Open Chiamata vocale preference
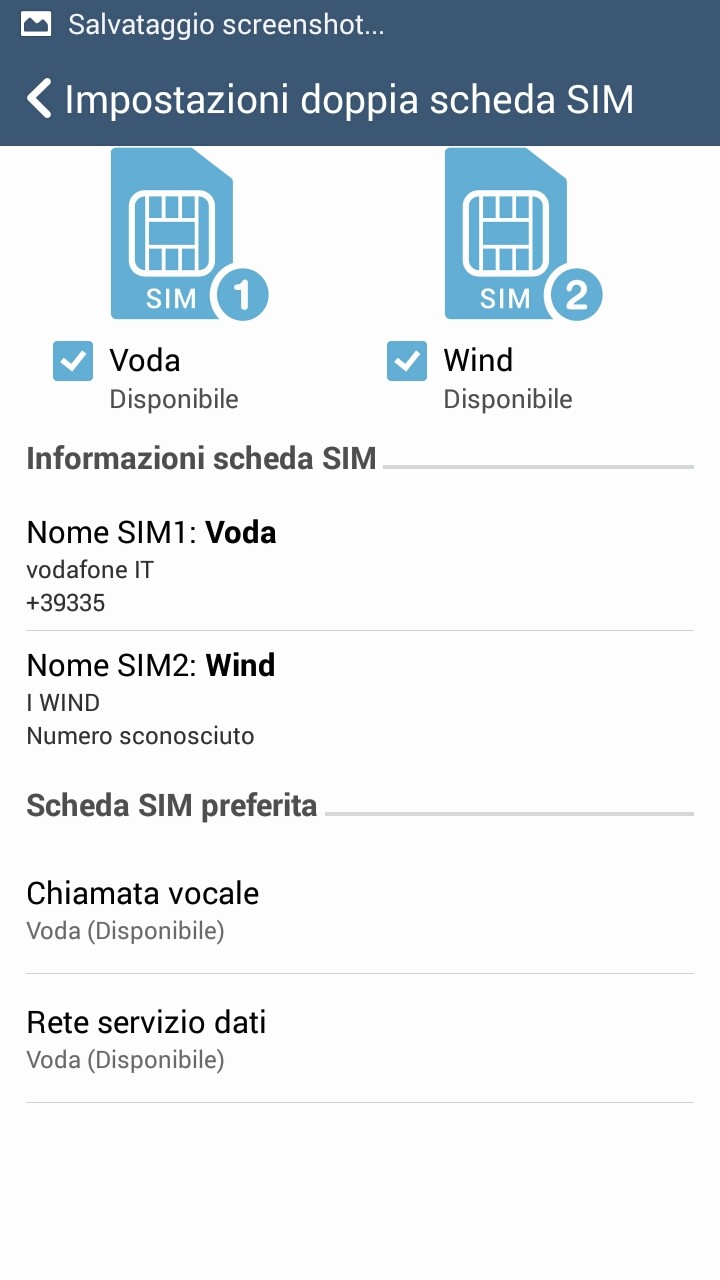This screenshot has height=1280, width=720. point(360,910)
